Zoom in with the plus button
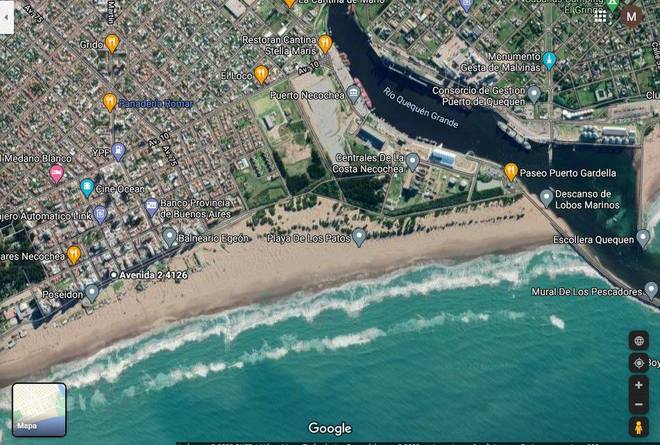The image size is (660, 445). point(639,385)
